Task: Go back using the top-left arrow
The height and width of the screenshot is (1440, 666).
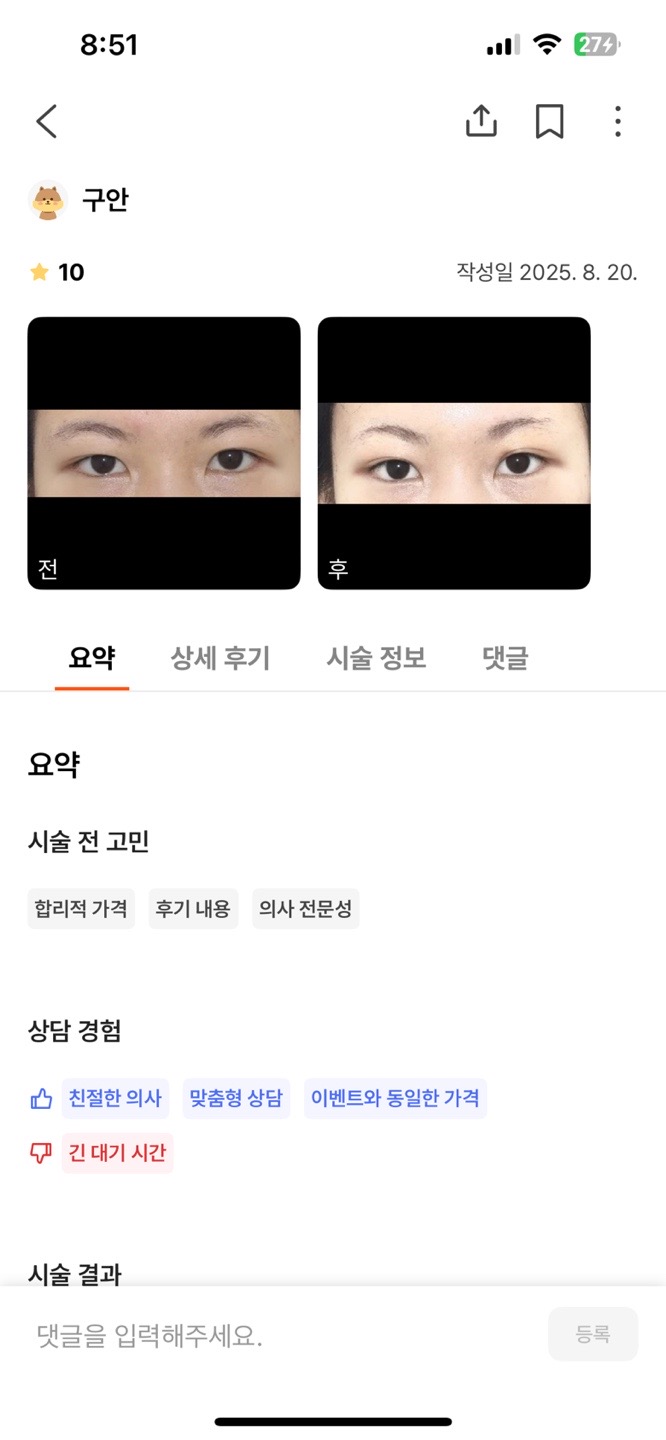Action: (x=46, y=121)
